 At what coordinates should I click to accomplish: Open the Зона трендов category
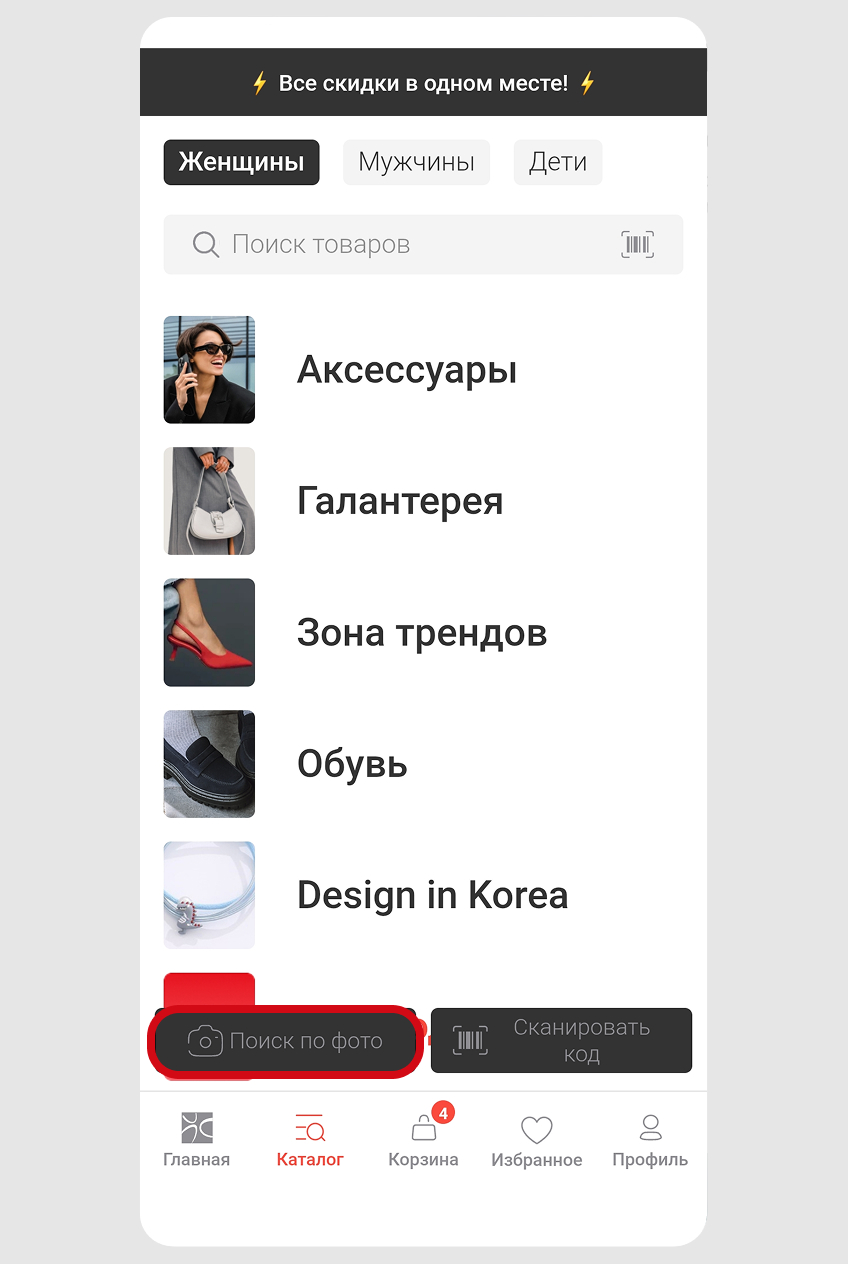(x=421, y=633)
